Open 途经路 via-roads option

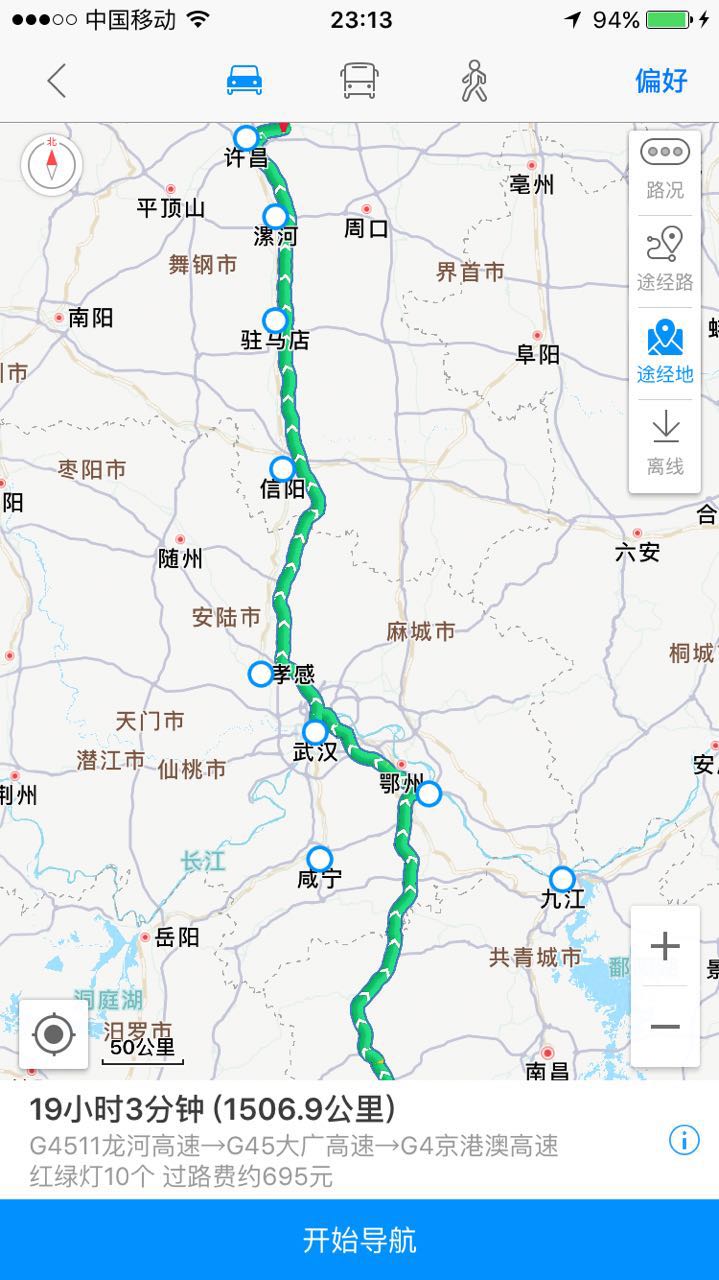click(x=665, y=259)
